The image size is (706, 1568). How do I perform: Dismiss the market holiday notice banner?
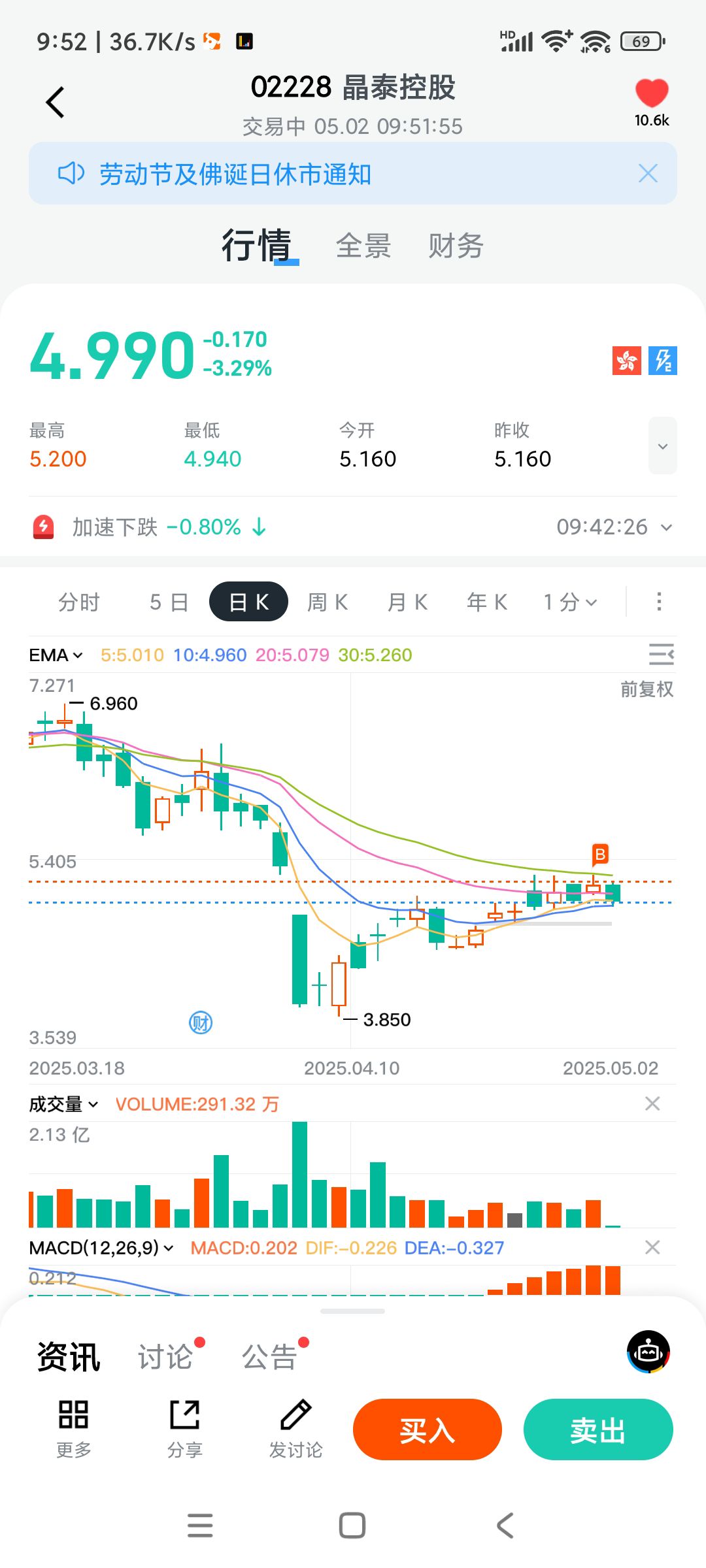(x=648, y=173)
